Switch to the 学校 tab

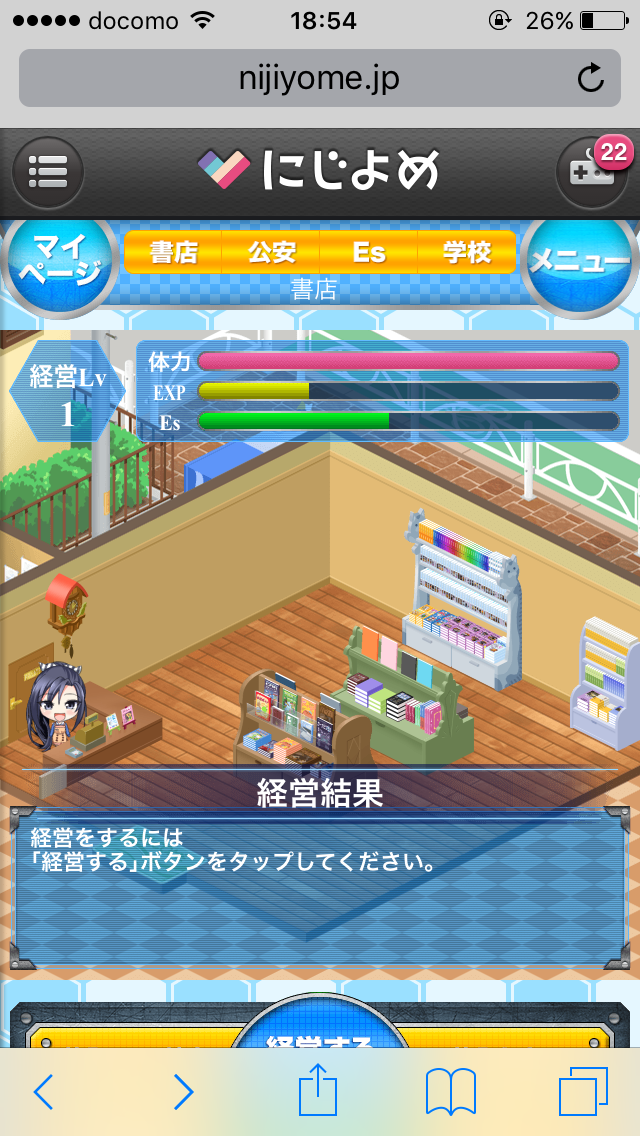pyautogui.click(x=467, y=252)
